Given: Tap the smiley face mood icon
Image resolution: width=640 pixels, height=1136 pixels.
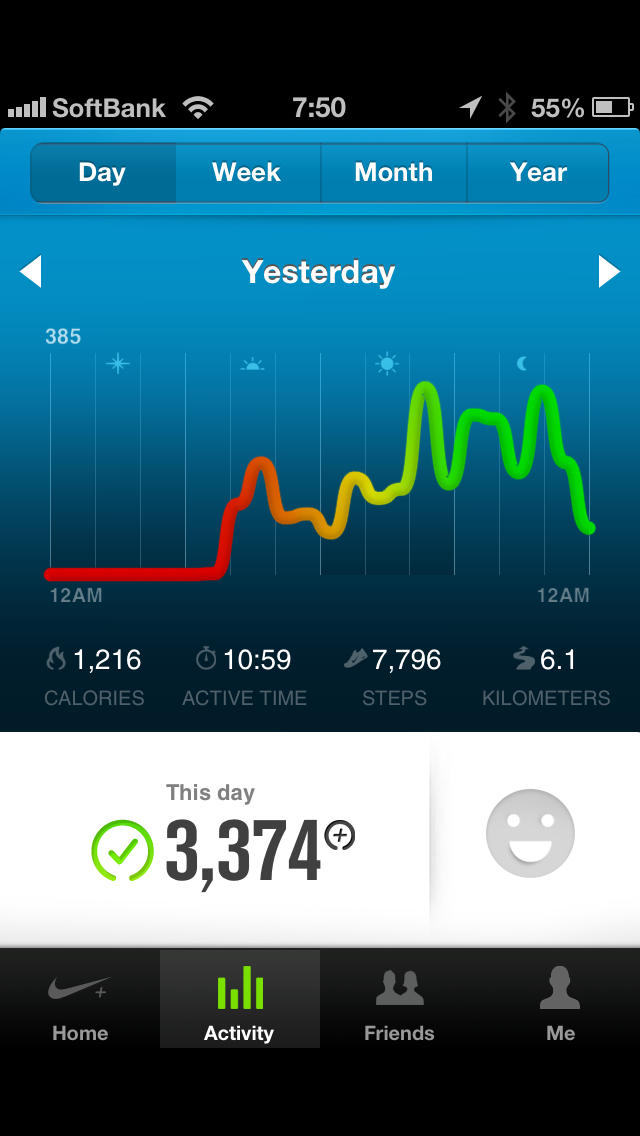Looking at the screenshot, I should pos(530,833).
